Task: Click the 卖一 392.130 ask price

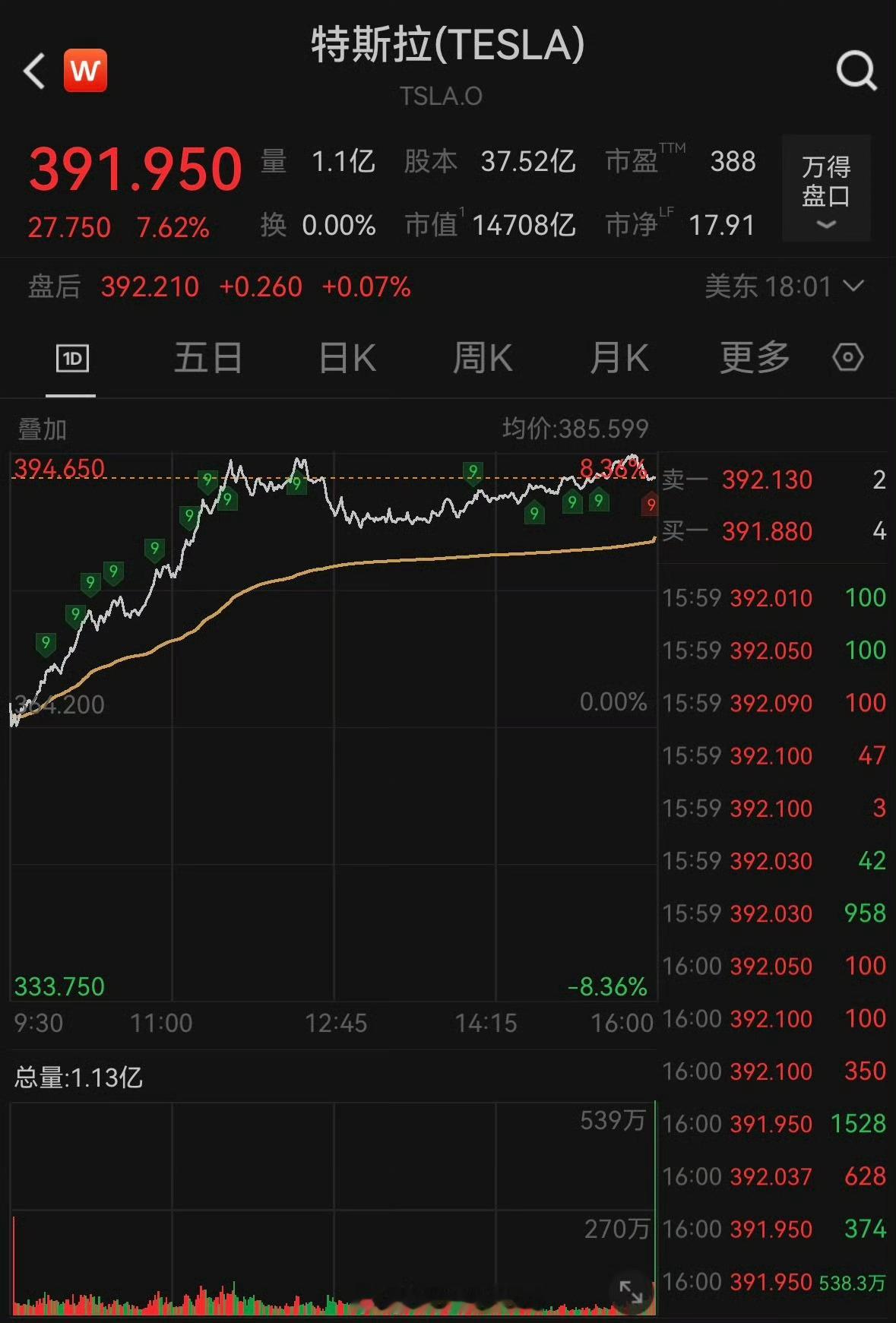Action: [x=767, y=480]
